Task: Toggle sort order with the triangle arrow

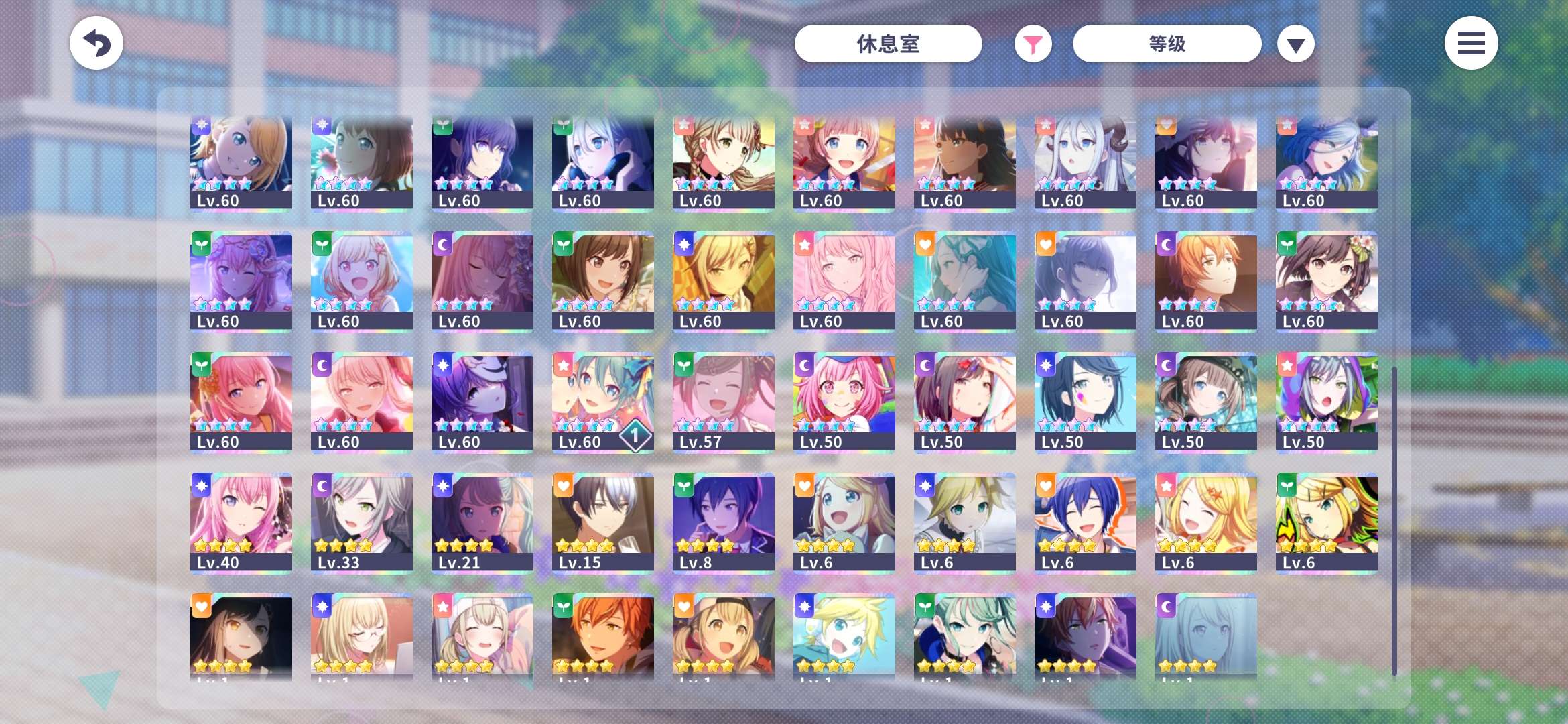Action: tap(1295, 45)
